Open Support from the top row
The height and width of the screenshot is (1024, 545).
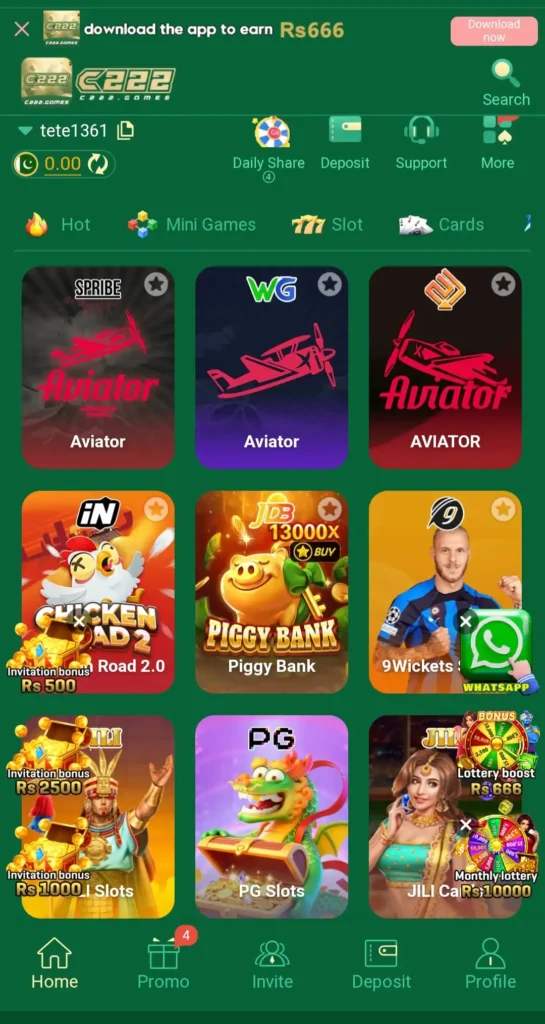pos(421,143)
